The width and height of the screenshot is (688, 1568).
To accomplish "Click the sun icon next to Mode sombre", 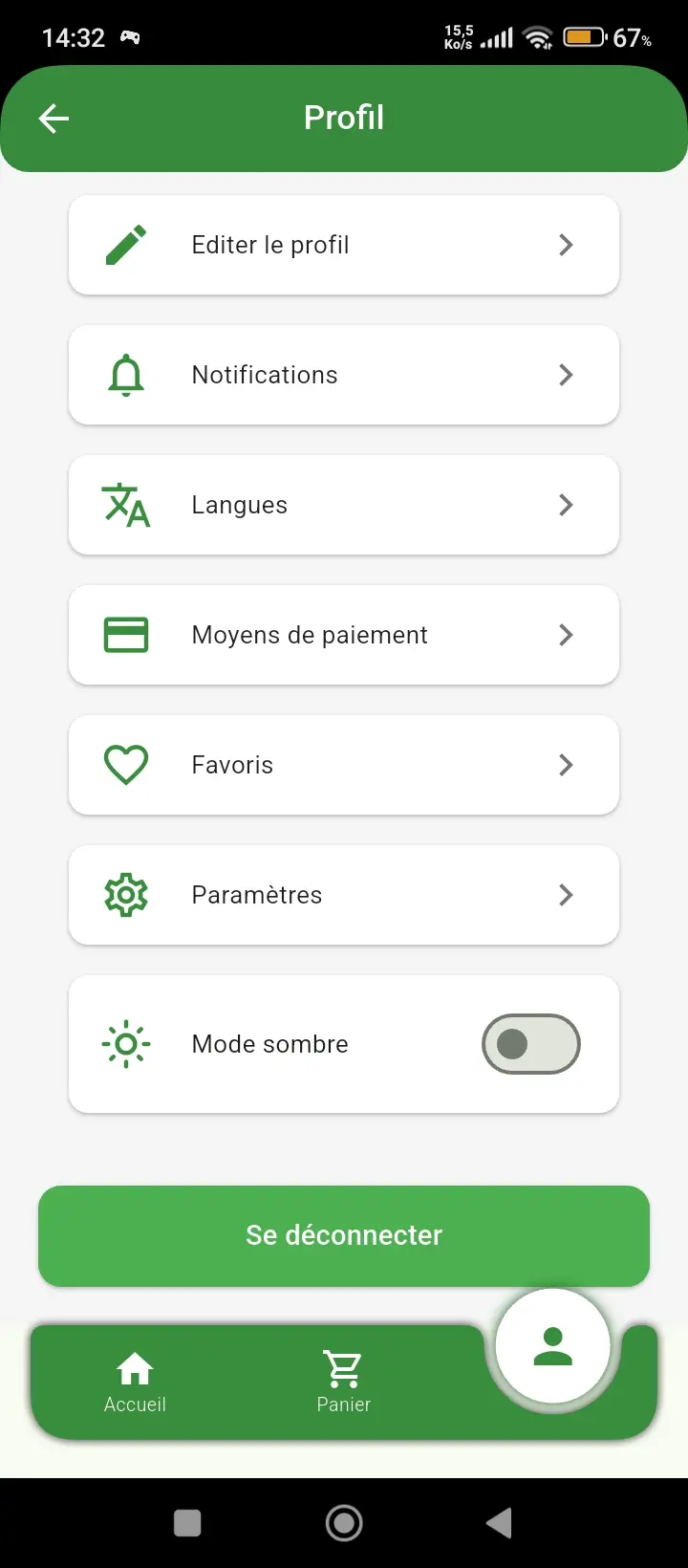I will click(x=125, y=1044).
